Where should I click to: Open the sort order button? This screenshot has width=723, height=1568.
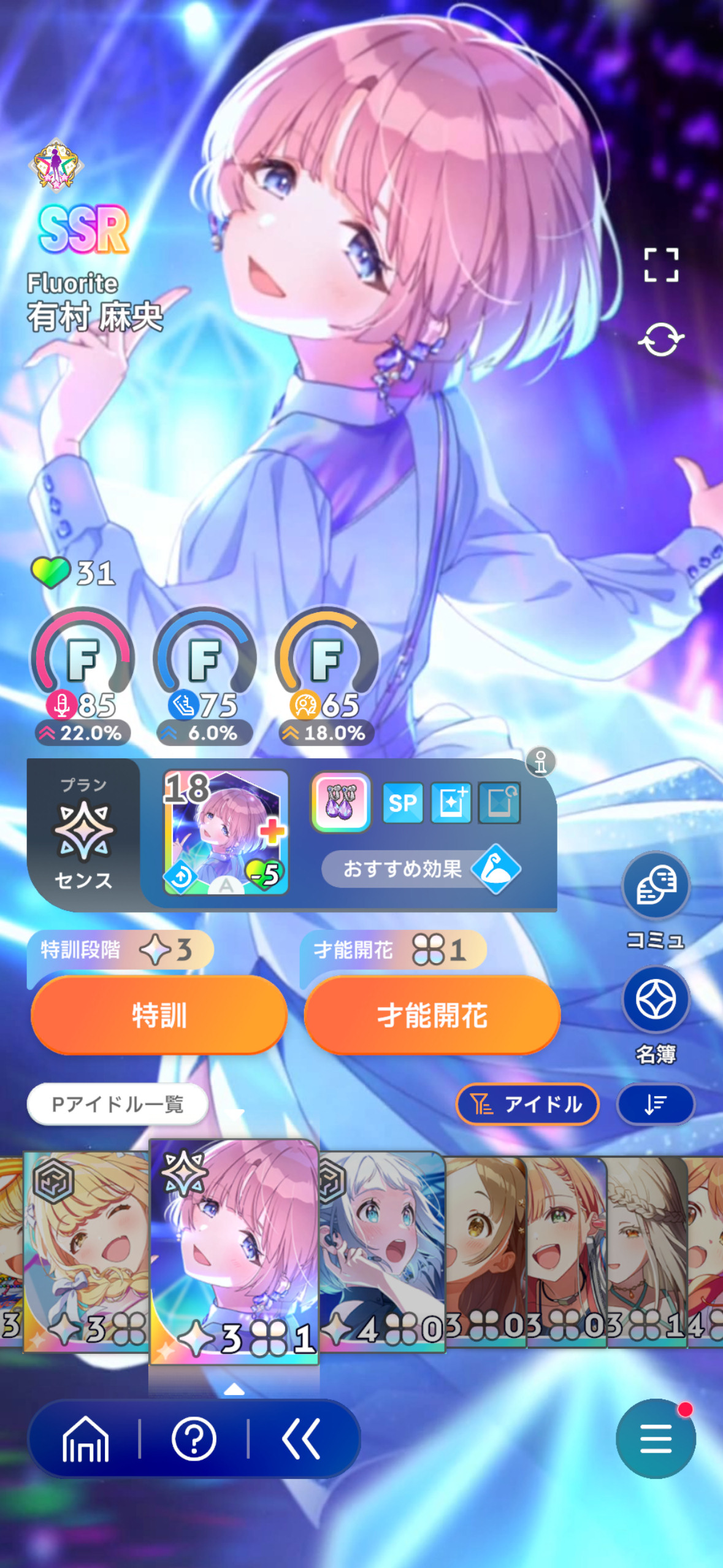click(656, 1104)
